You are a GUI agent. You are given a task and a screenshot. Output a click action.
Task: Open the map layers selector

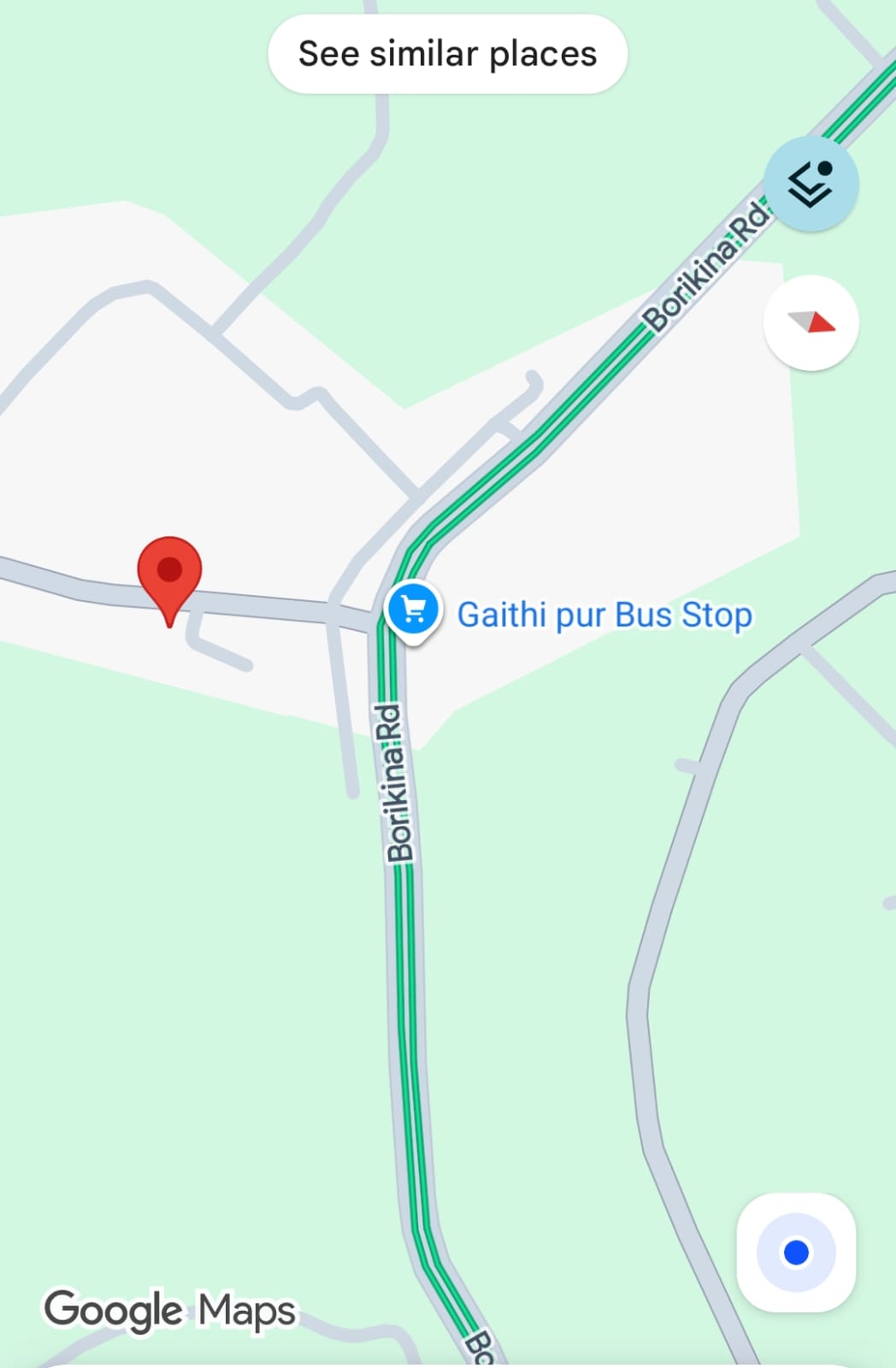click(x=810, y=184)
